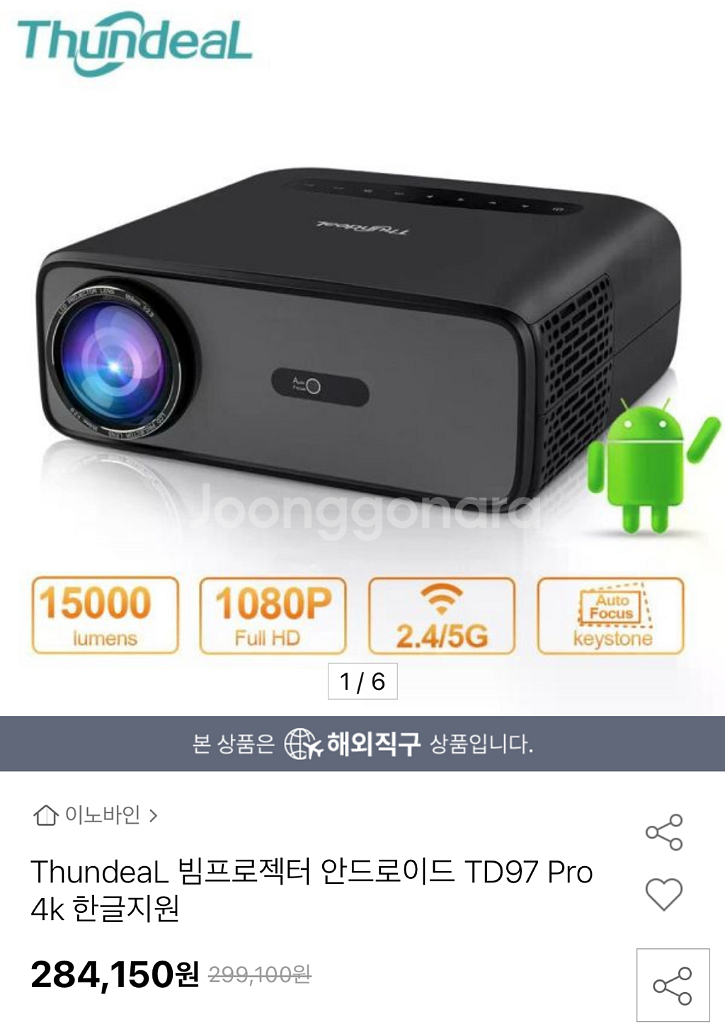The width and height of the screenshot is (725, 1024).
Task: Click the 1080P Full HD badge
Action: point(272,613)
